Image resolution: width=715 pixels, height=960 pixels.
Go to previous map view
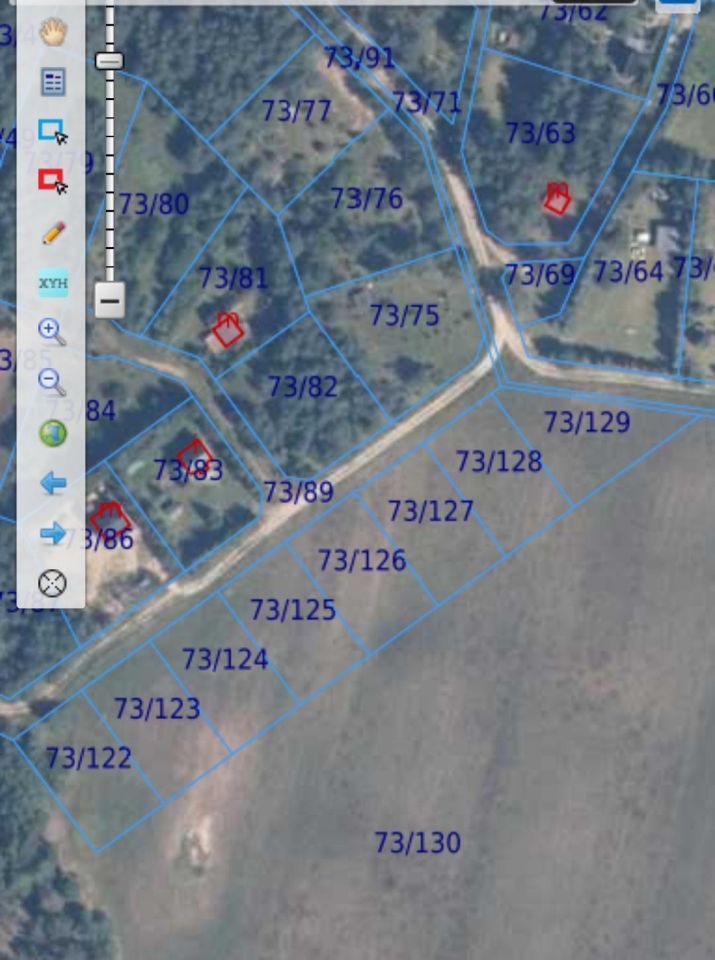coord(52,484)
